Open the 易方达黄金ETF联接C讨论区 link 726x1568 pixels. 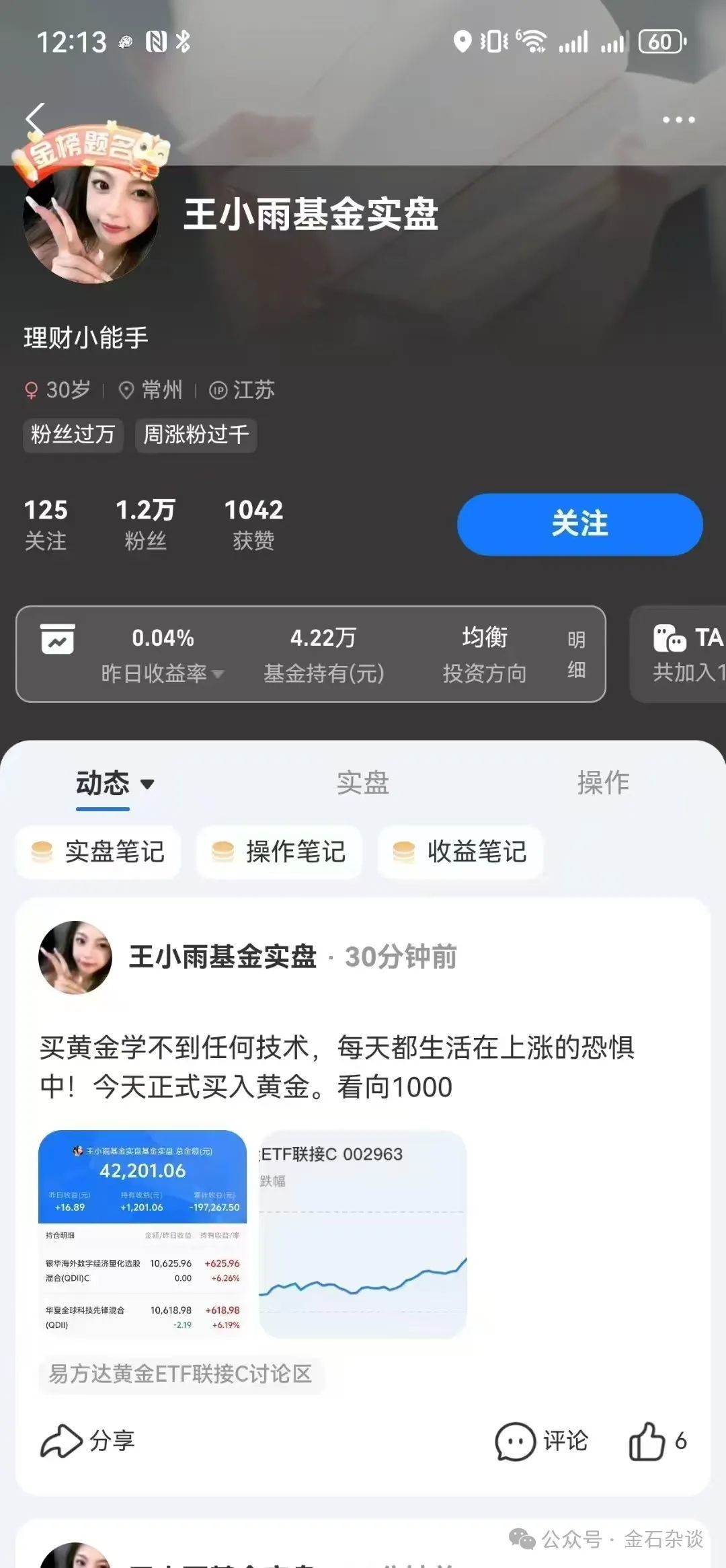(179, 1374)
